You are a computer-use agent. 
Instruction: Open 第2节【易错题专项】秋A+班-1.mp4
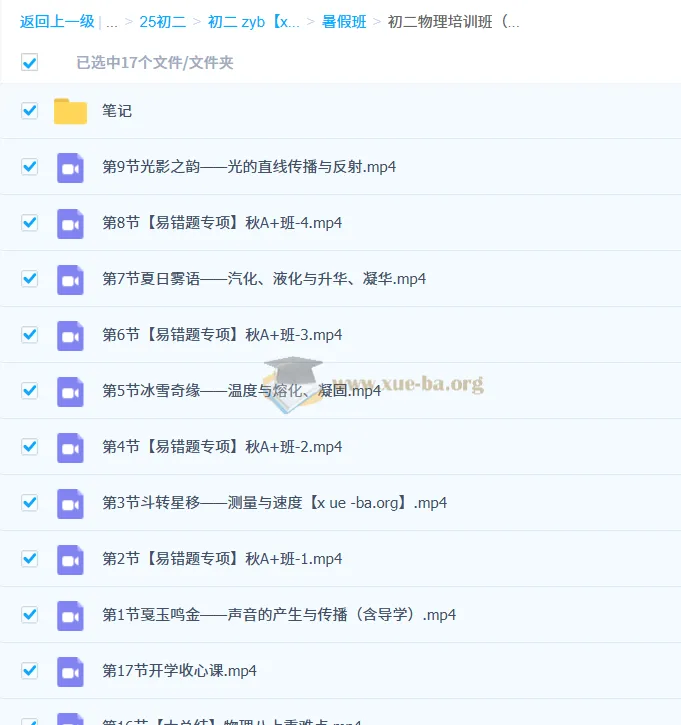222,559
